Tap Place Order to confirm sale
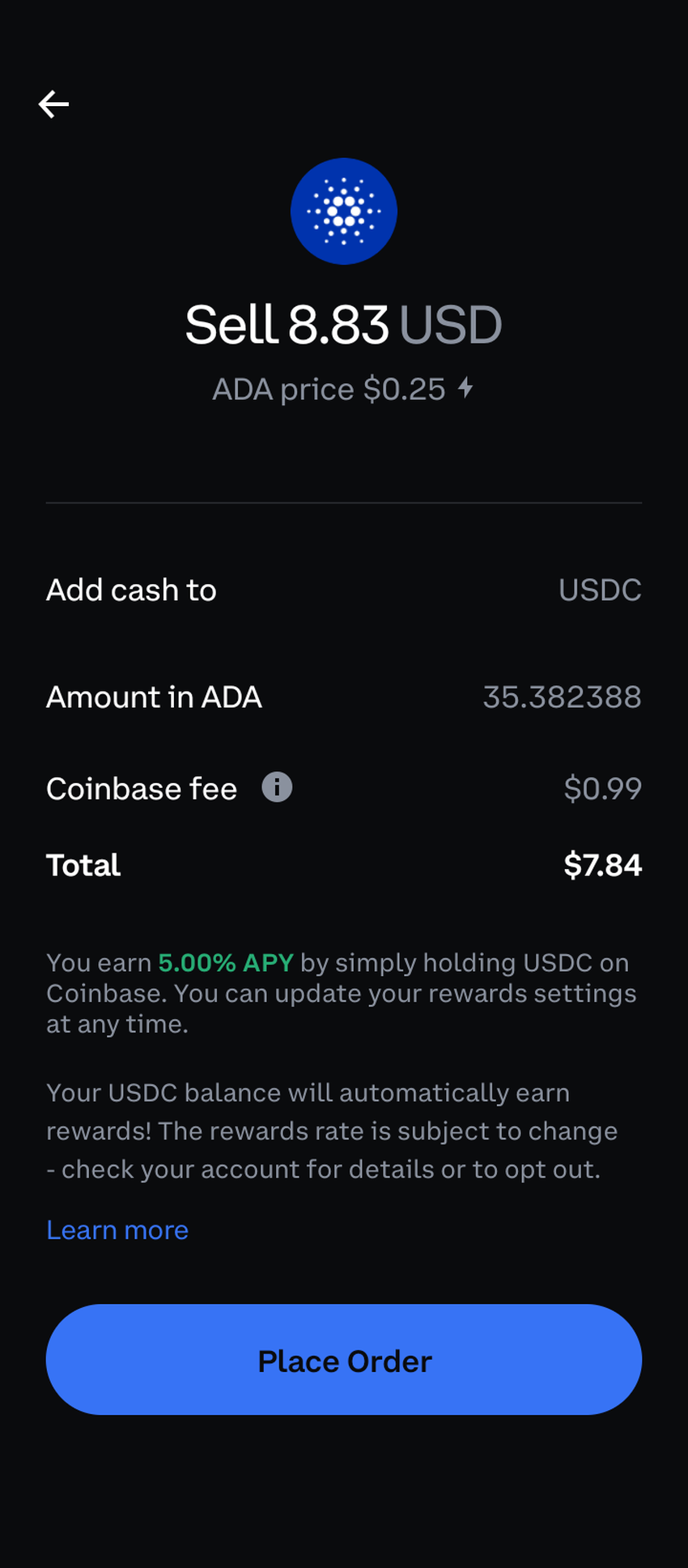 click(344, 1361)
